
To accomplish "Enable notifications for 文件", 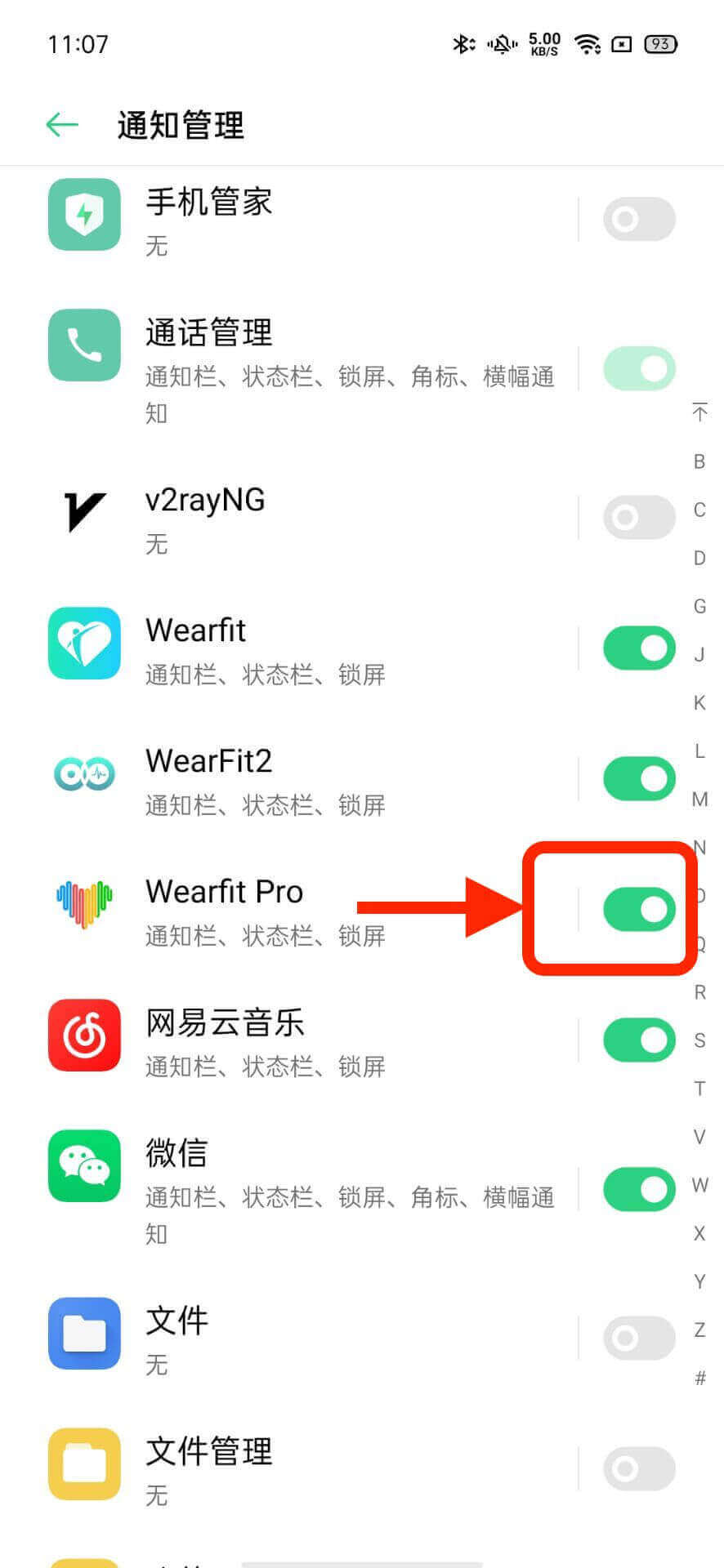I will 638,1338.
